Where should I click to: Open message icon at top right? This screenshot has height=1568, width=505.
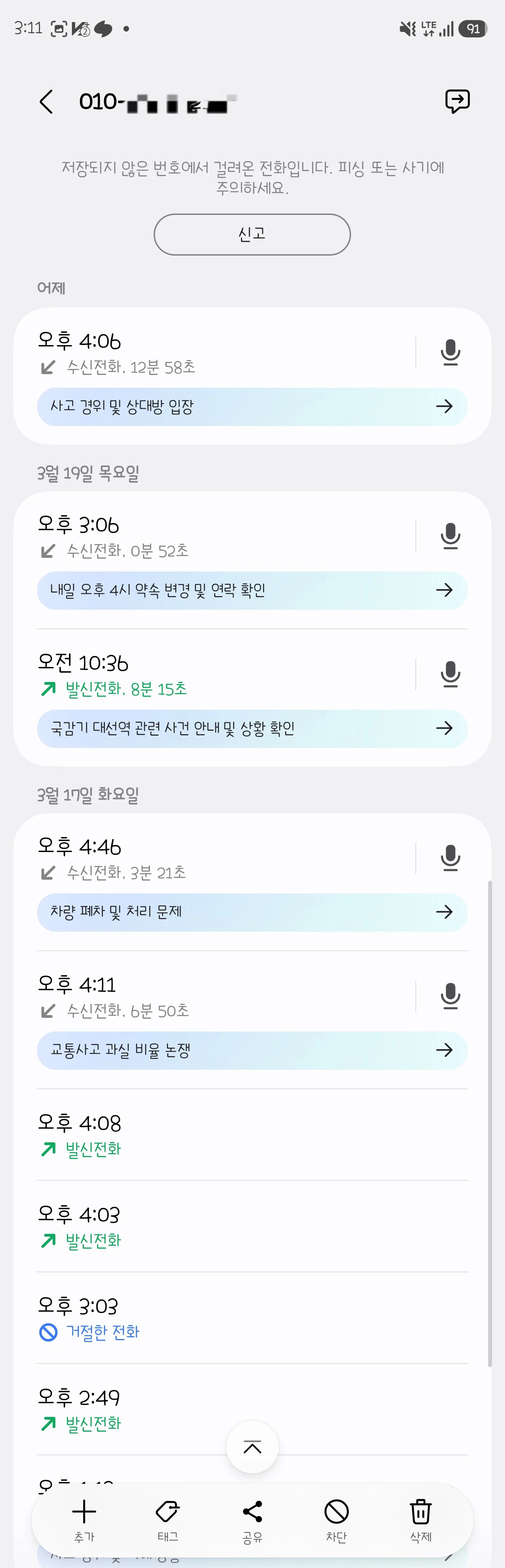pos(457,101)
